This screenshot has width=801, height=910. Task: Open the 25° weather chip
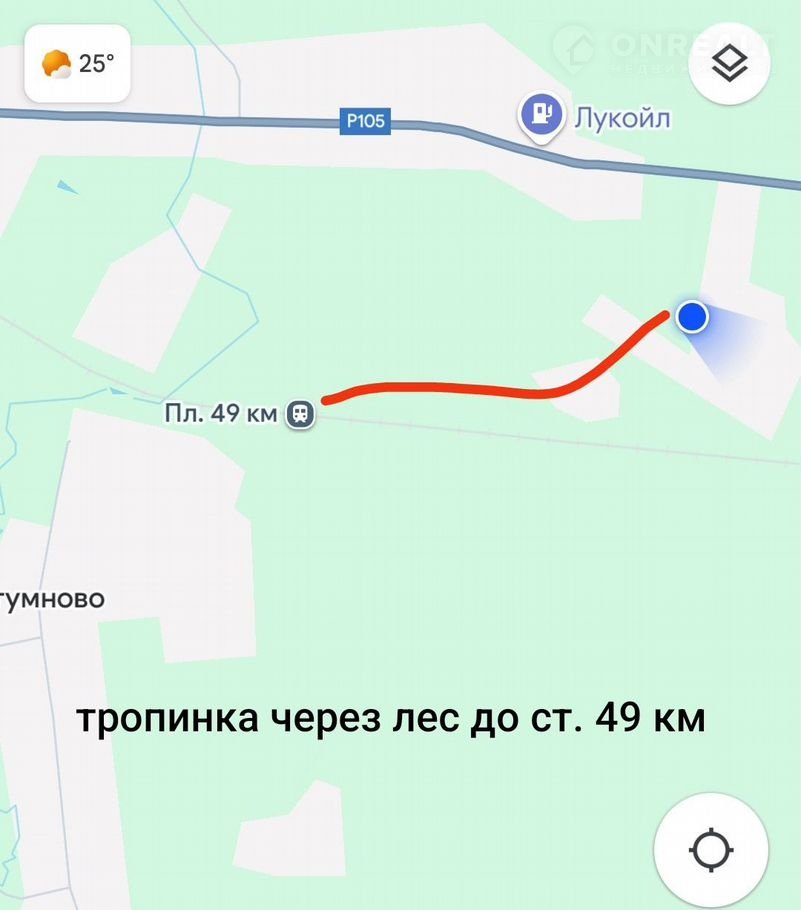pos(79,65)
